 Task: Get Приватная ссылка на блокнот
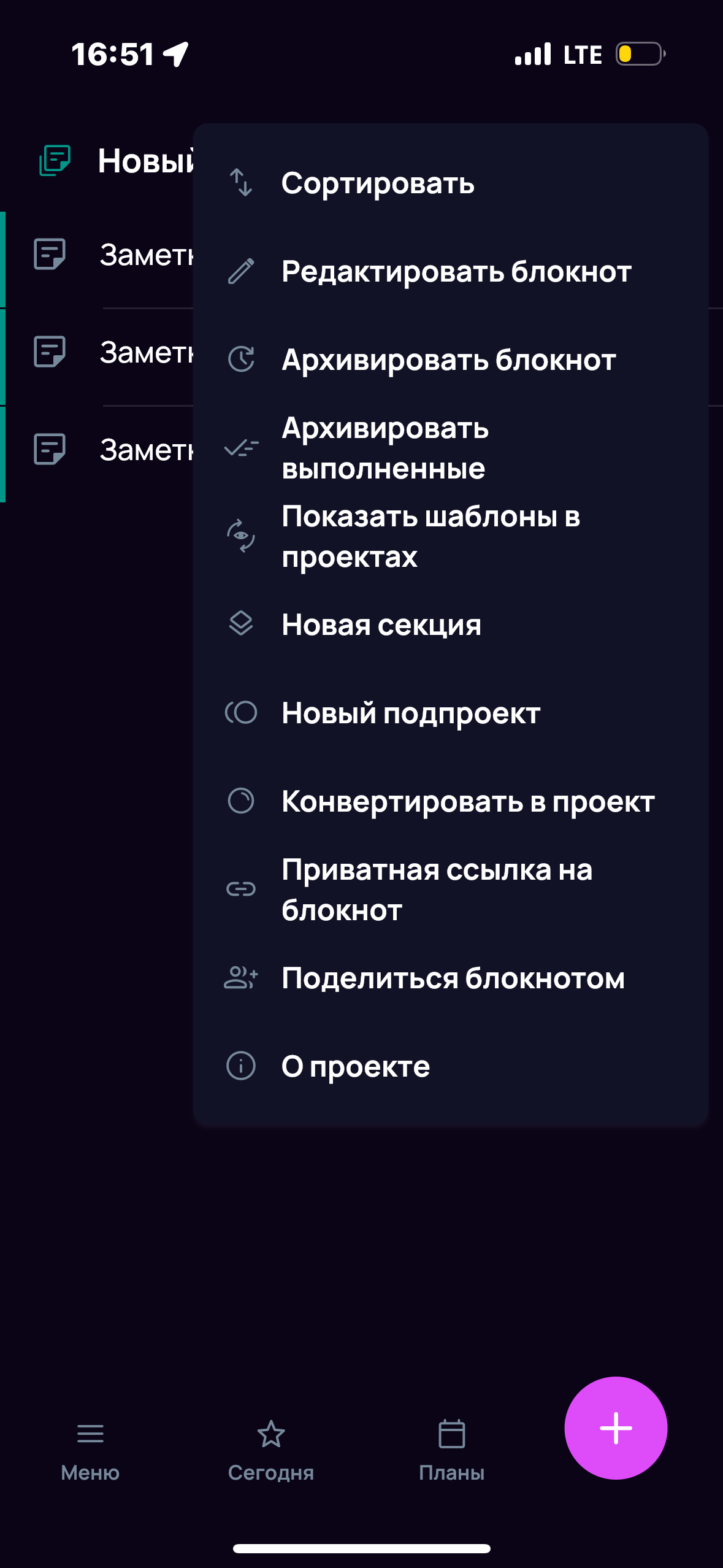pyautogui.click(x=451, y=890)
